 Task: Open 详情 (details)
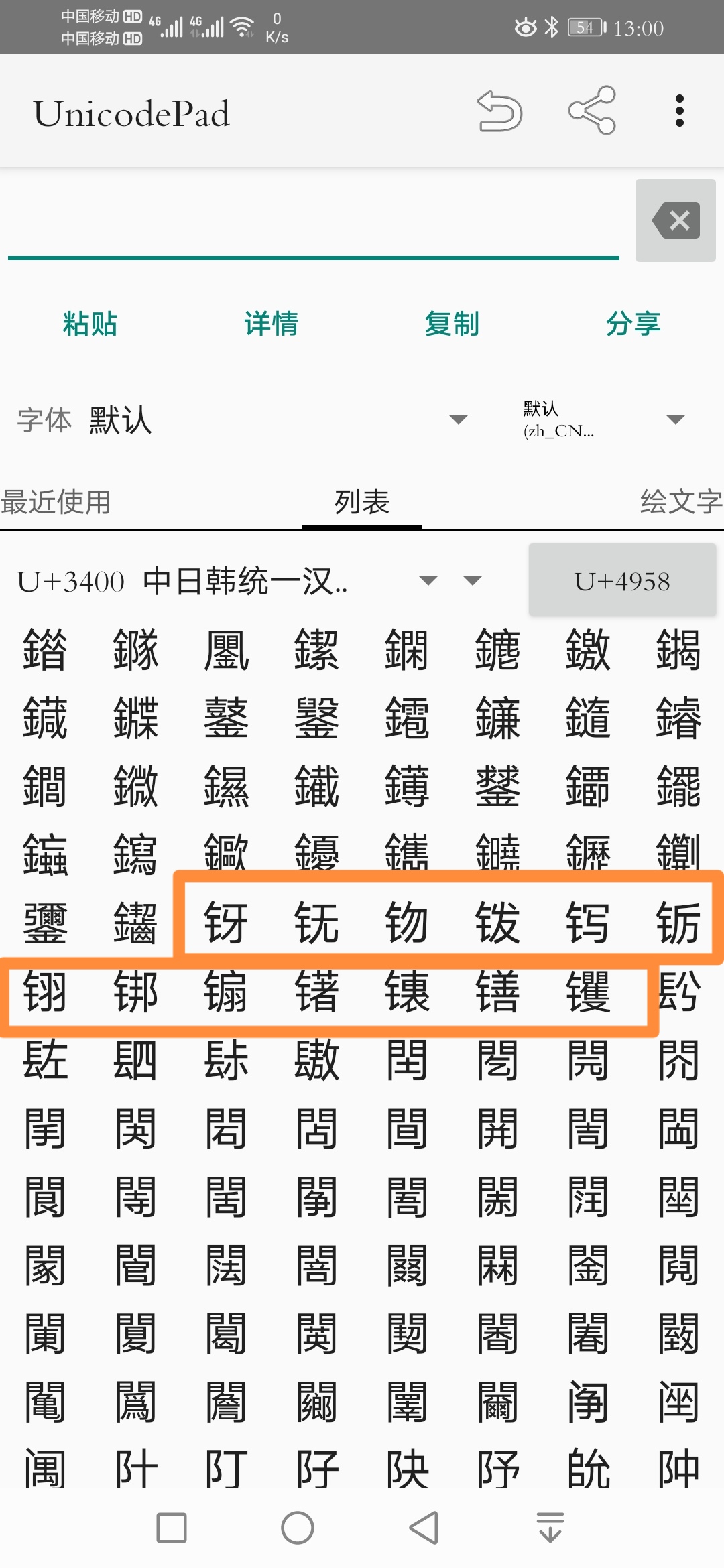271,324
